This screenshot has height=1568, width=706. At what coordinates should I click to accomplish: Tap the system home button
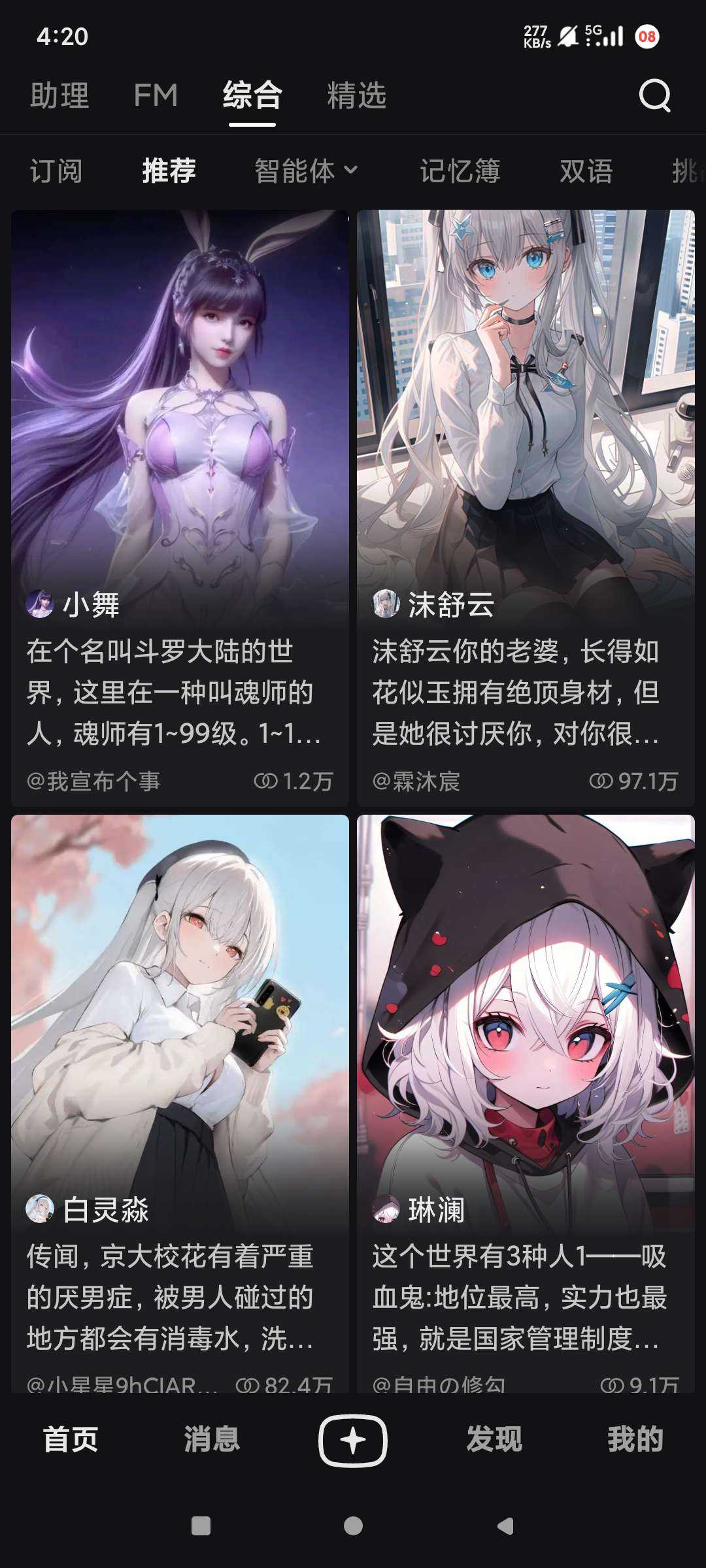pyautogui.click(x=353, y=1526)
